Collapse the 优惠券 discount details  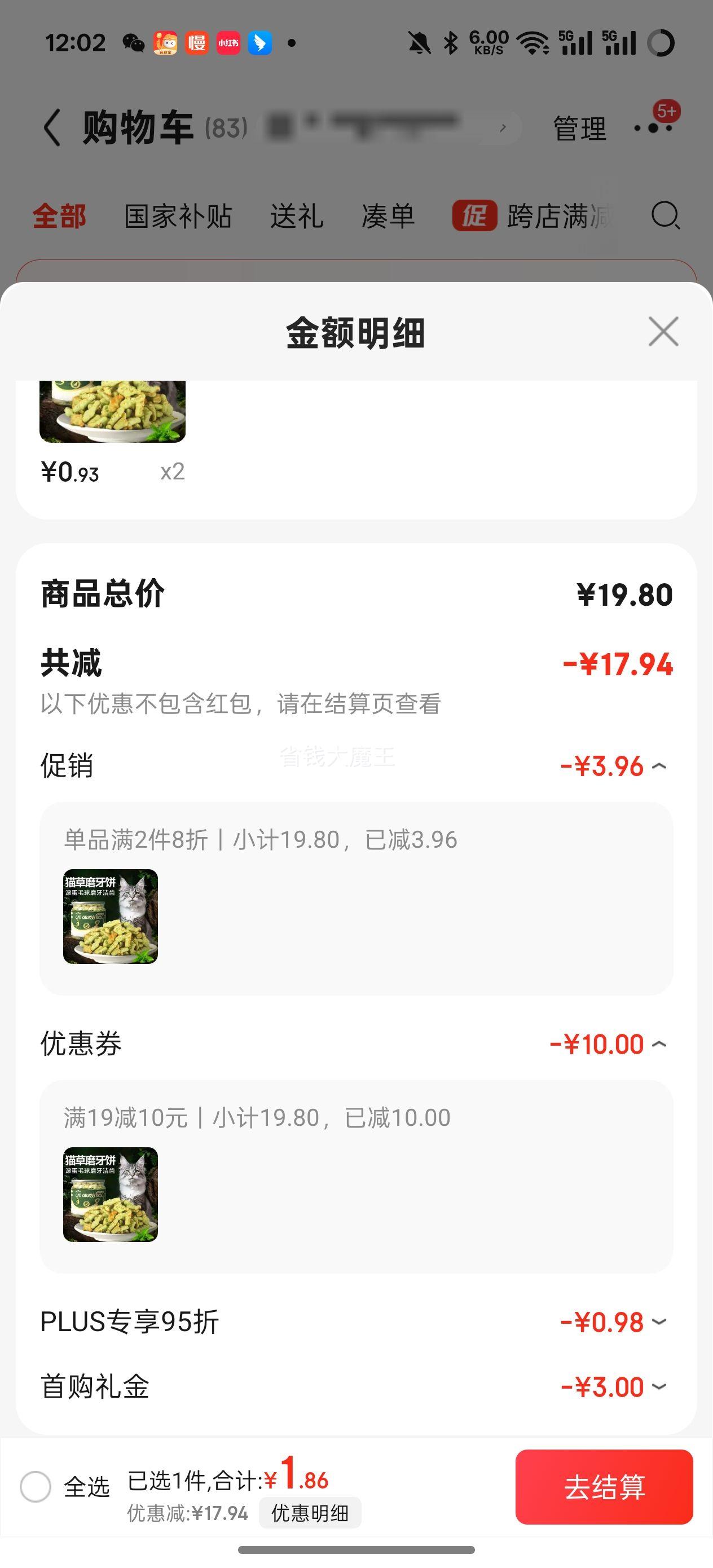(659, 1045)
